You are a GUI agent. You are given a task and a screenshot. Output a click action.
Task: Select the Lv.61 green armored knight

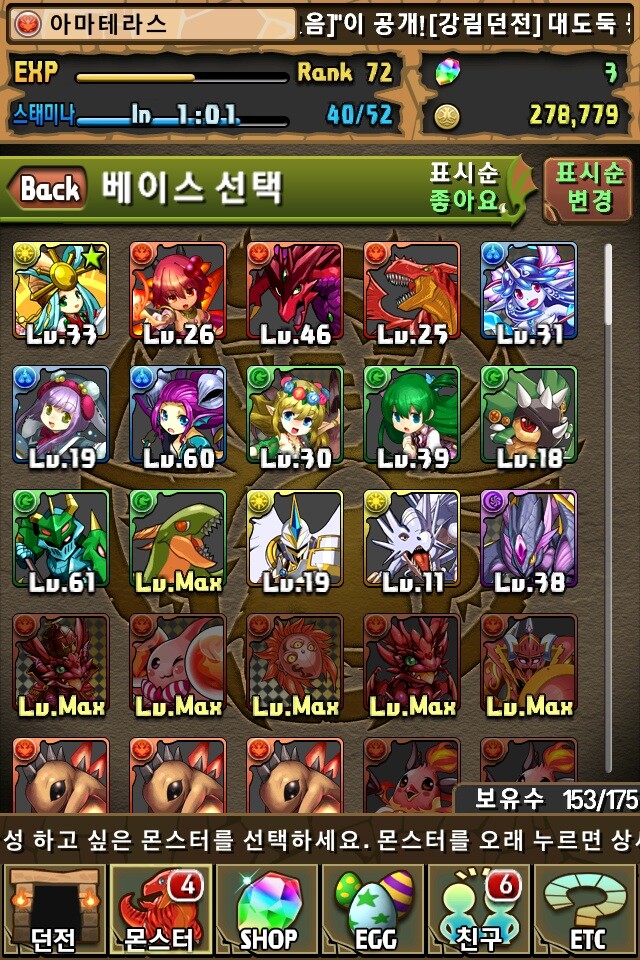[61, 538]
